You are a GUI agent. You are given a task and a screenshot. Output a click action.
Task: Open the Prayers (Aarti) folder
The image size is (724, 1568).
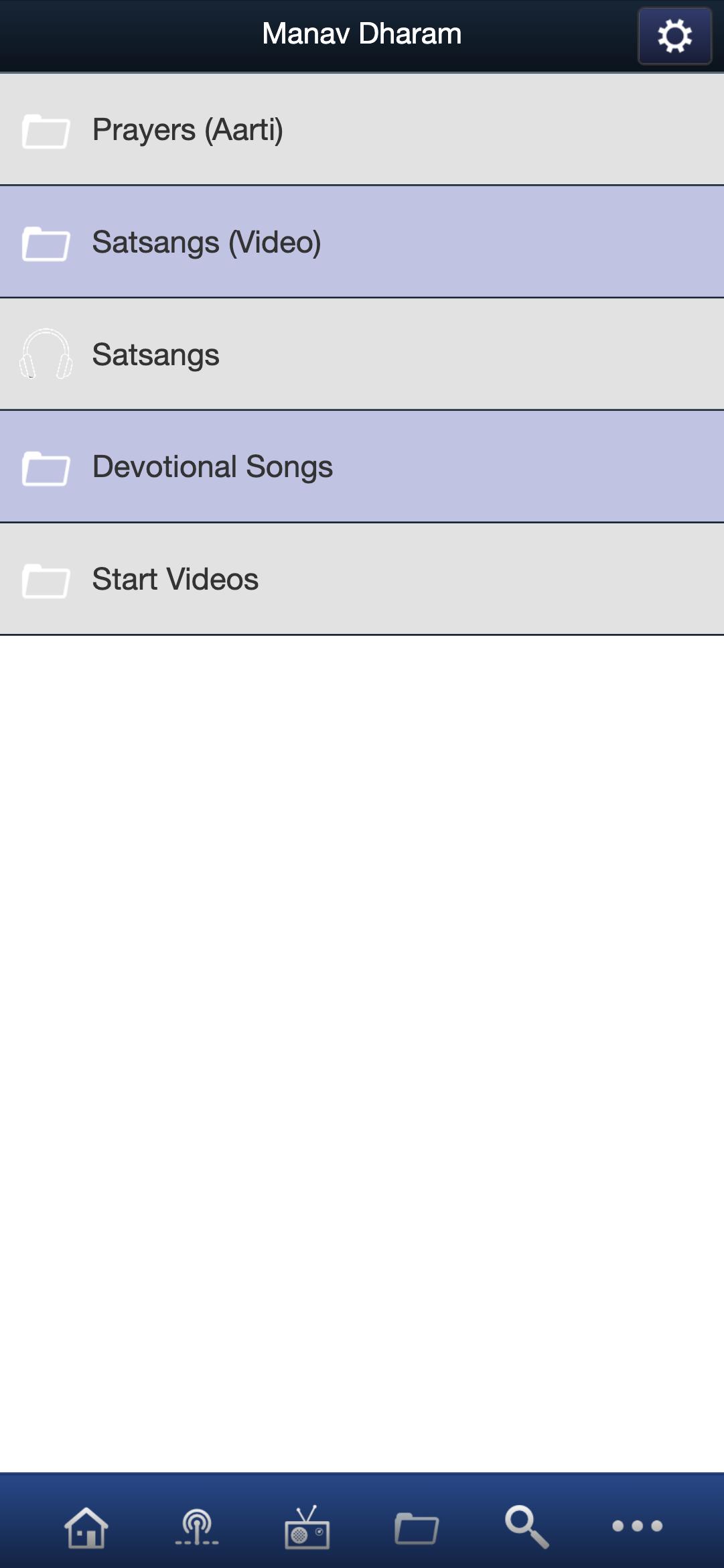pos(362,129)
